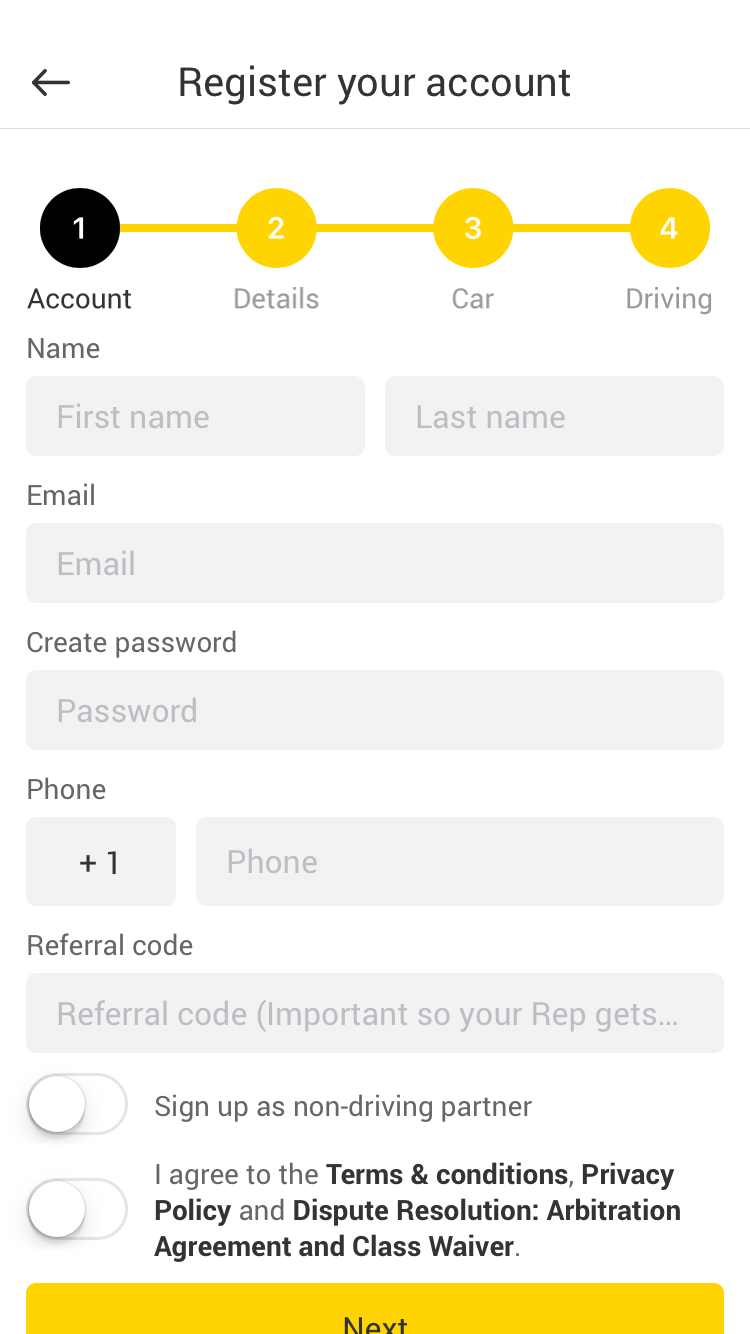The image size is (750, 1334).
Task: Tap the yellow Next button
Action: click(x=375, y=1309)
